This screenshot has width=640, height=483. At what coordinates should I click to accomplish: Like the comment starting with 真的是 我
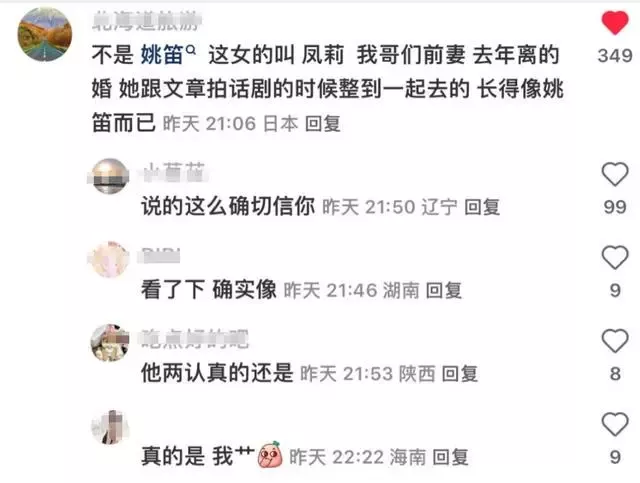(614, 424)
